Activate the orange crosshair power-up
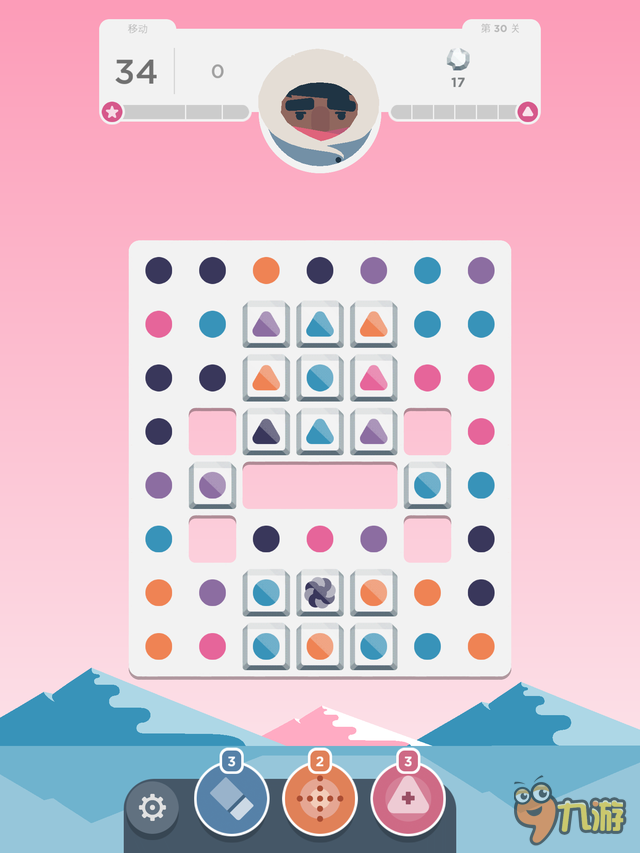Viewport: 640px width, 853px height. (x=320, y=799)
